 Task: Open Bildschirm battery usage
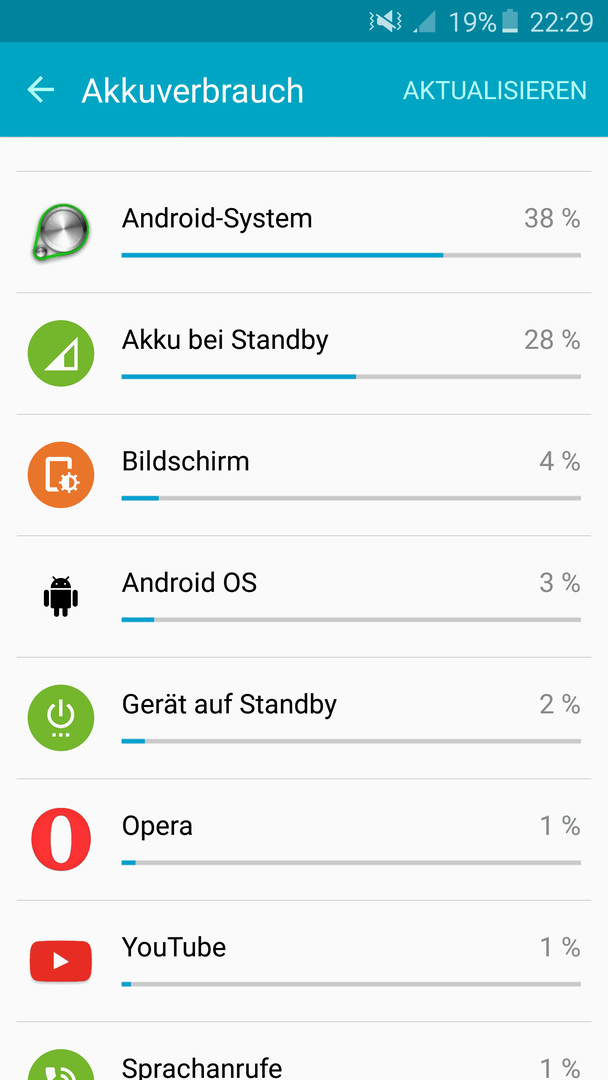[304, 475]
